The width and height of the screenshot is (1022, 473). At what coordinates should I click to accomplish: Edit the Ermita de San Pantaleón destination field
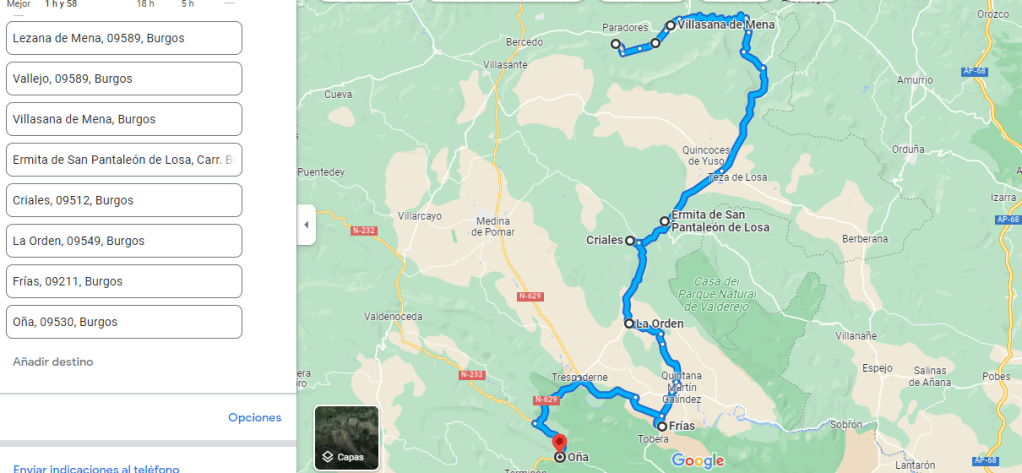point(123,159)
